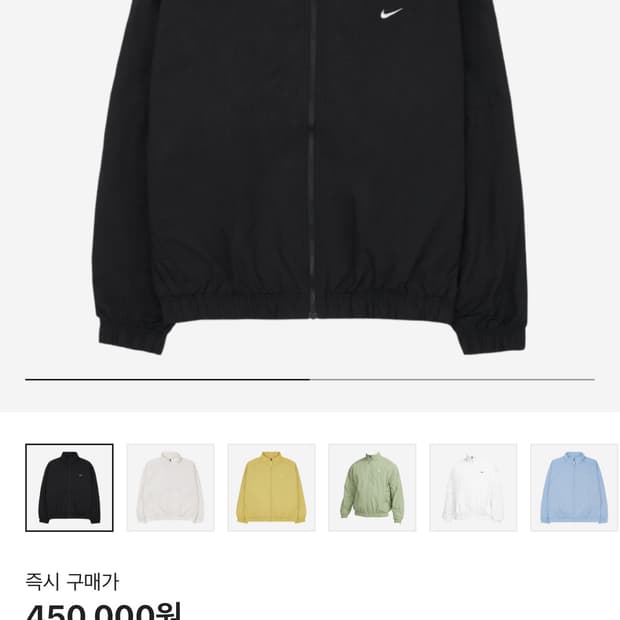The height and width of the screenshot is (620, 620).
Task: View the yellow jacket option
Action: 271,487
